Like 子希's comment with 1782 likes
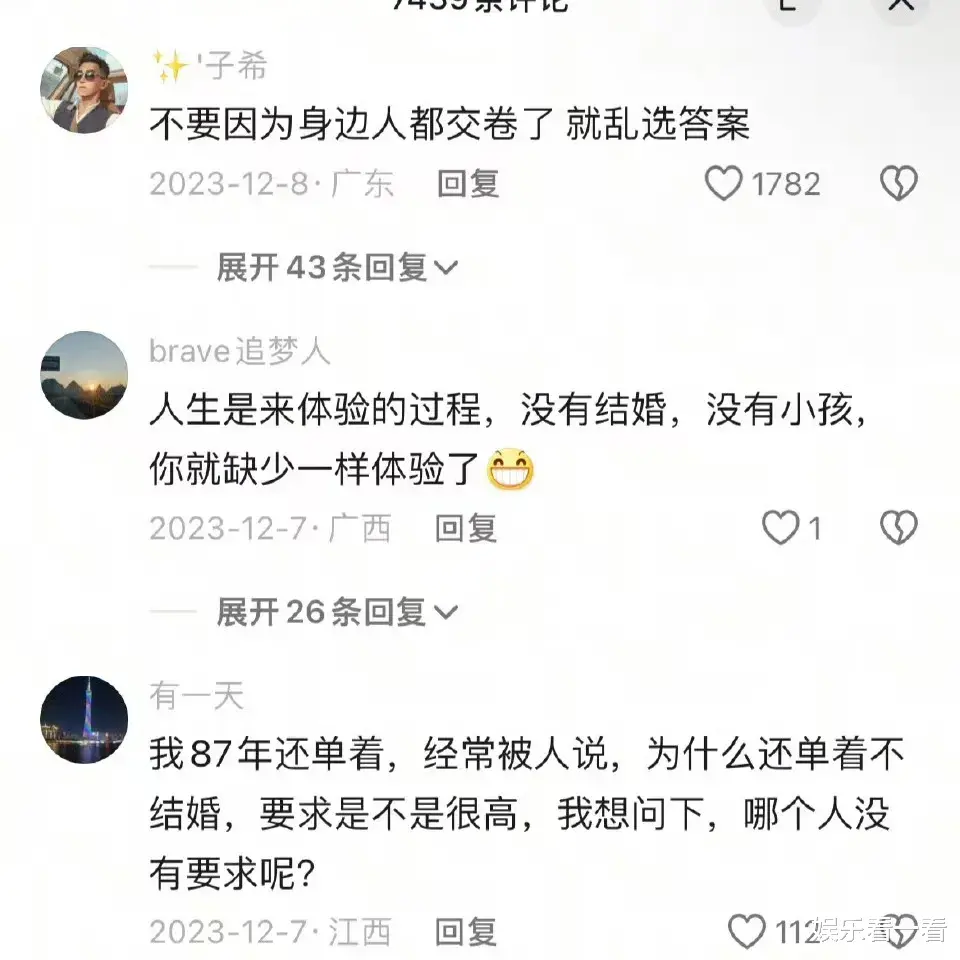 (724, 184)
